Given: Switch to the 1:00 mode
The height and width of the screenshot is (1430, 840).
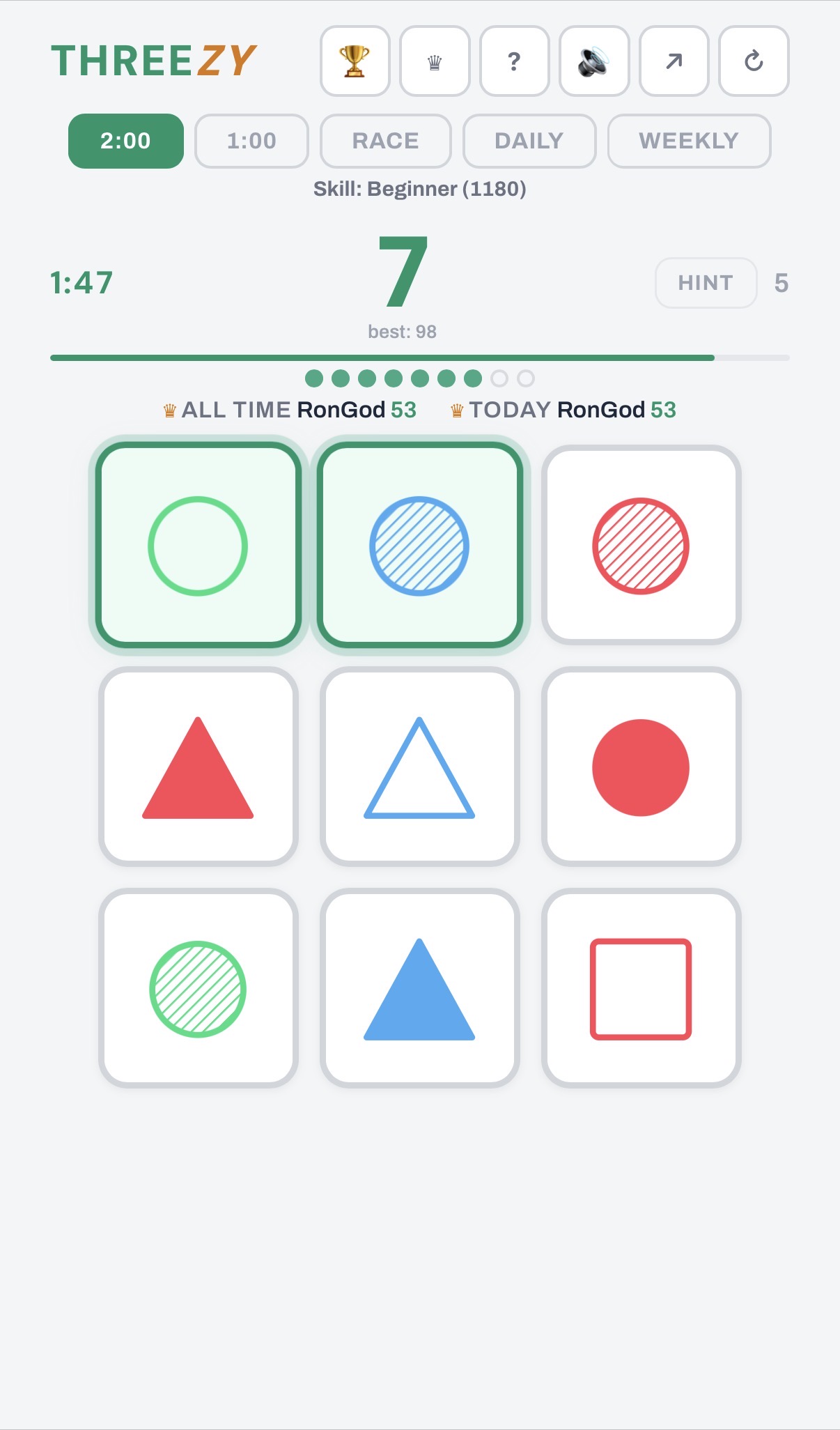Looking at the screenshot, I should point(251,141).
